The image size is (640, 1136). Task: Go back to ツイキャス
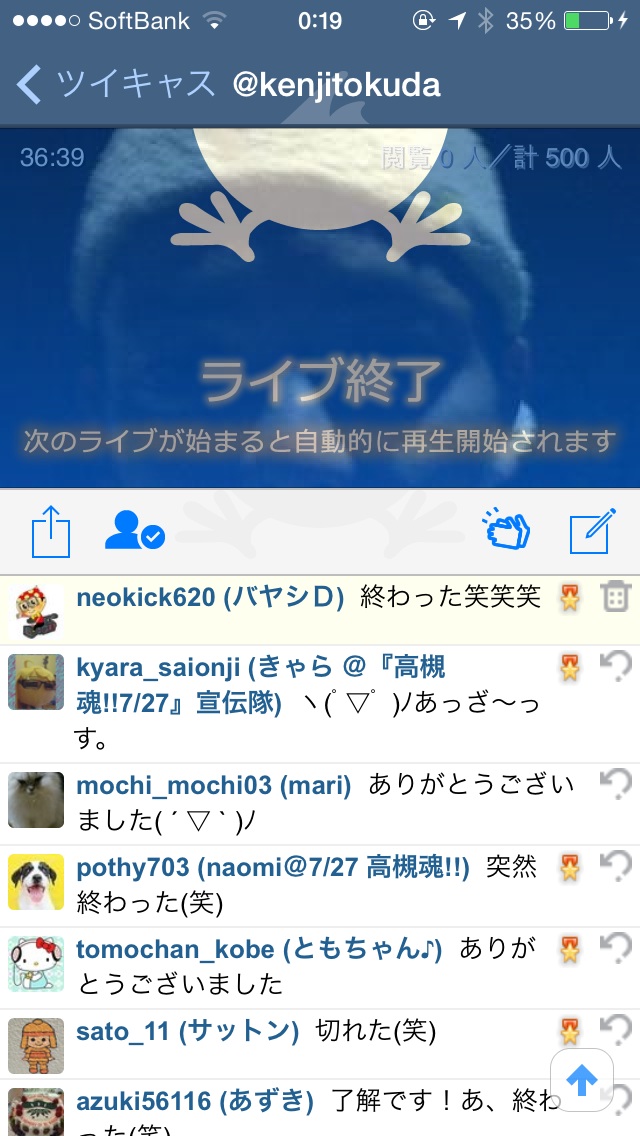[115, 84]
